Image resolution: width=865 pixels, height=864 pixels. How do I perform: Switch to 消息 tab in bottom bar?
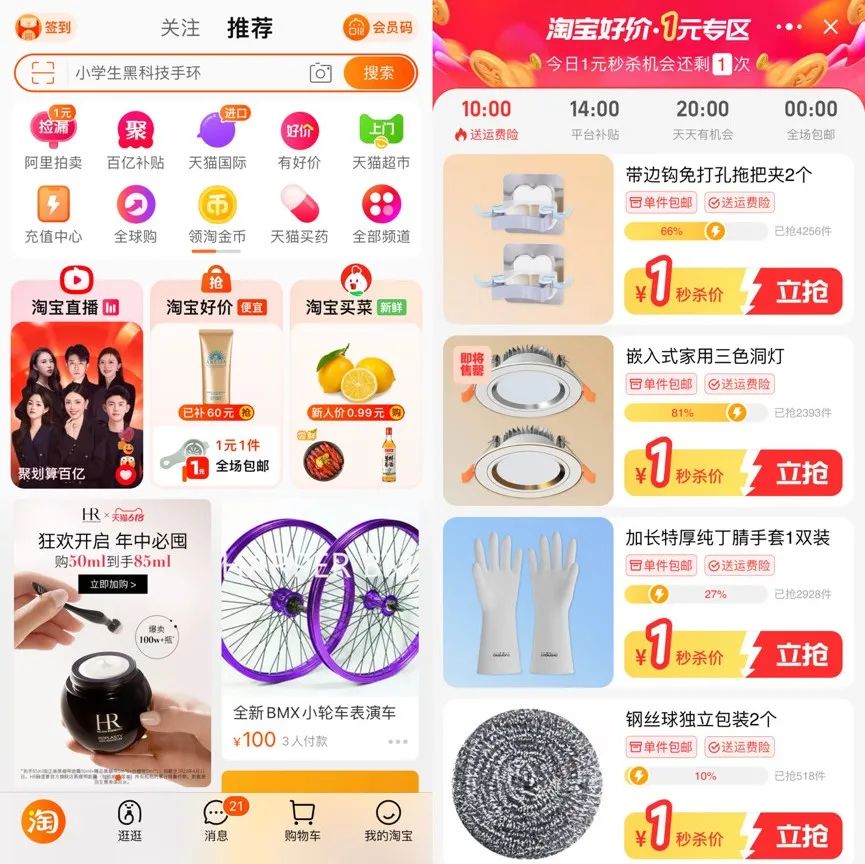(216, 820)
